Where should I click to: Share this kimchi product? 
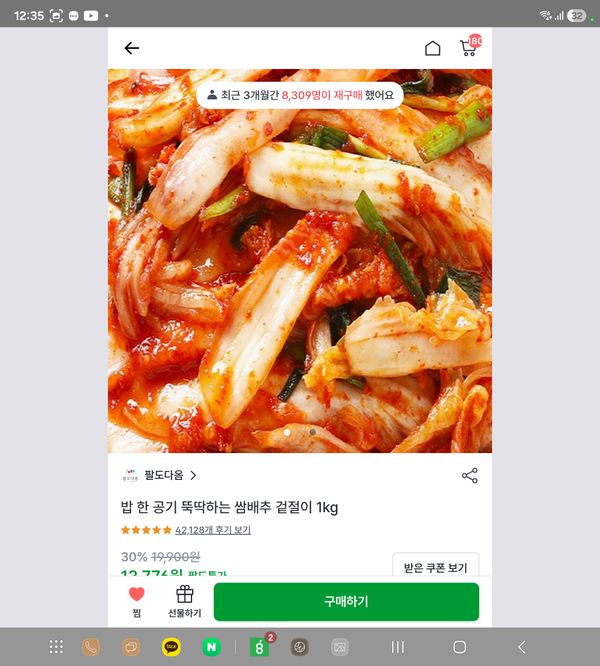(470, 475)
